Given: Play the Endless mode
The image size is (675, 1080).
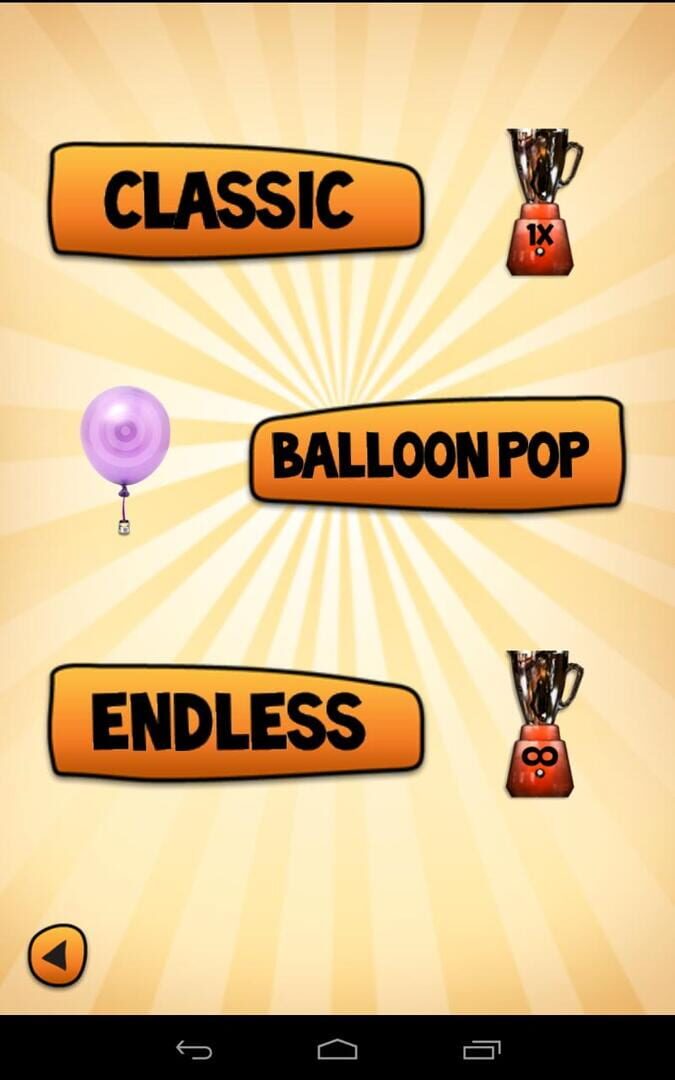Looking at the screenshot, I should (x=236, y=722).
